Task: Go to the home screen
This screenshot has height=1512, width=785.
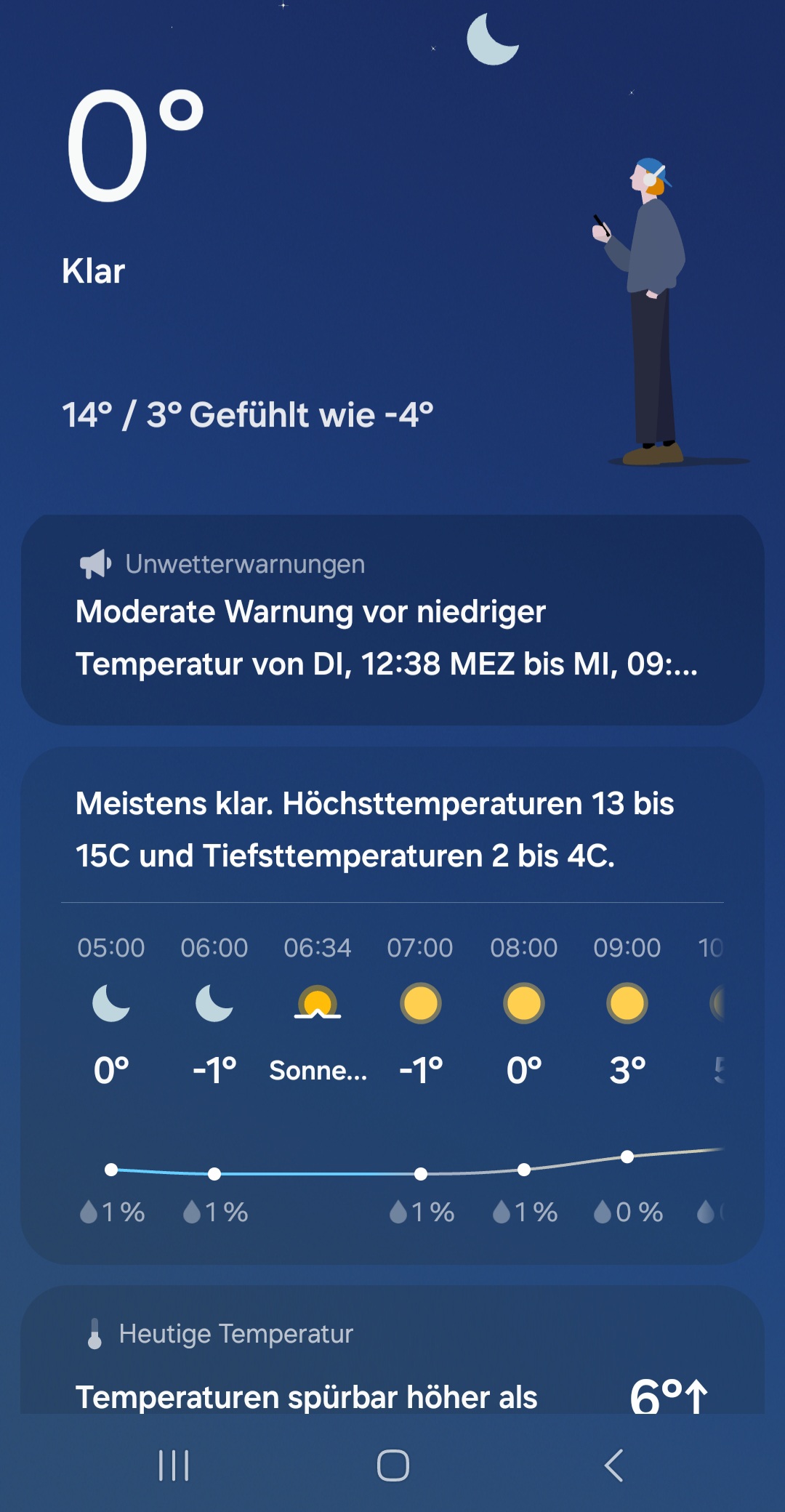Action: tap(392, 1465)
